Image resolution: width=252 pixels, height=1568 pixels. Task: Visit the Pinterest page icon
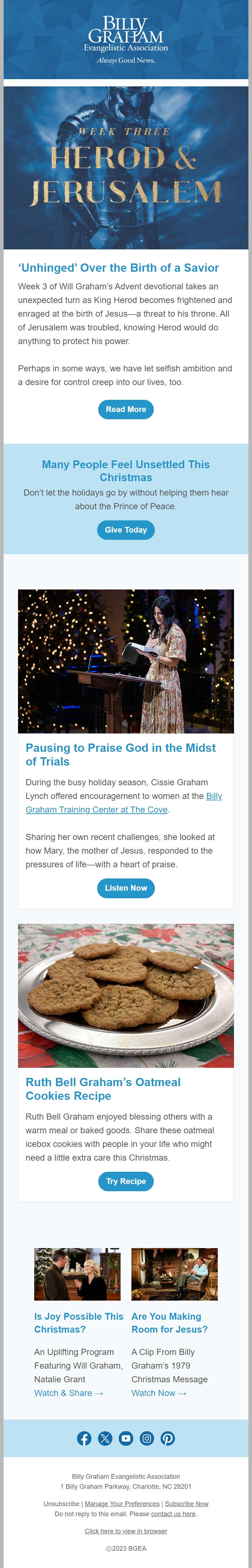(x=168, y=1438)
